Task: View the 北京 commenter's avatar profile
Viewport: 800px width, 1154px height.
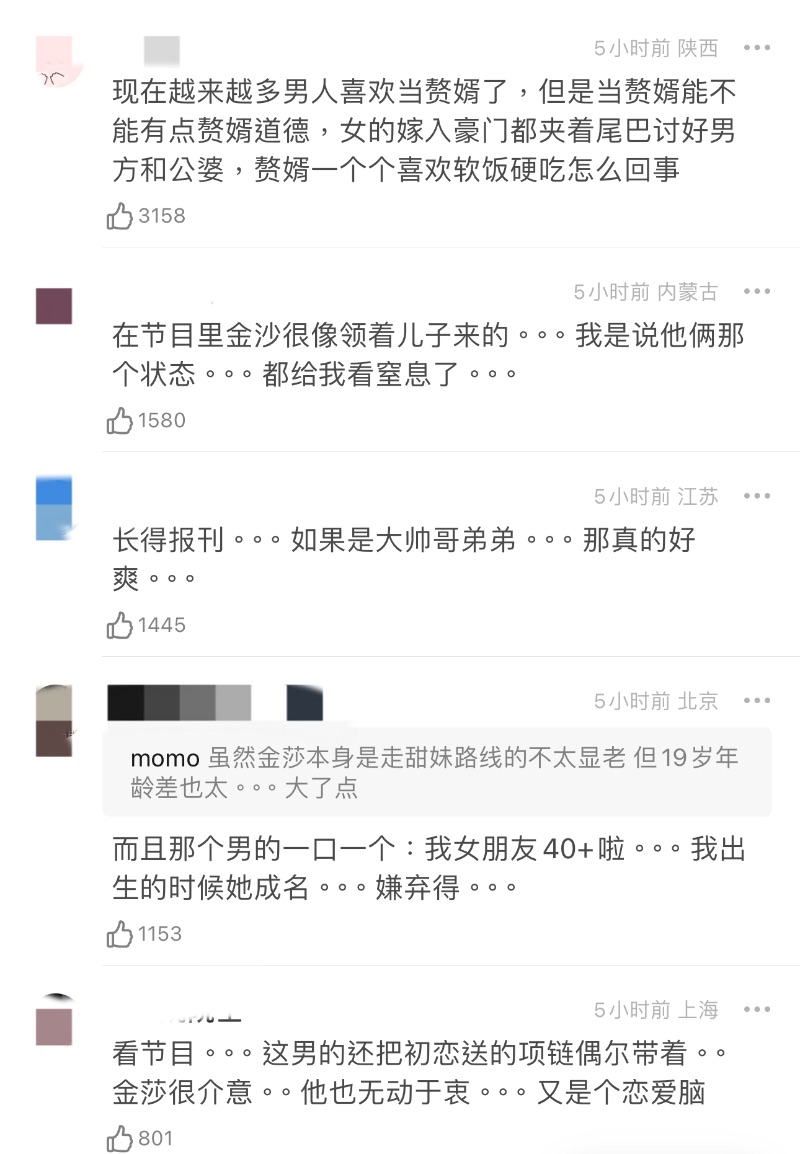Action: coord(54,721)
